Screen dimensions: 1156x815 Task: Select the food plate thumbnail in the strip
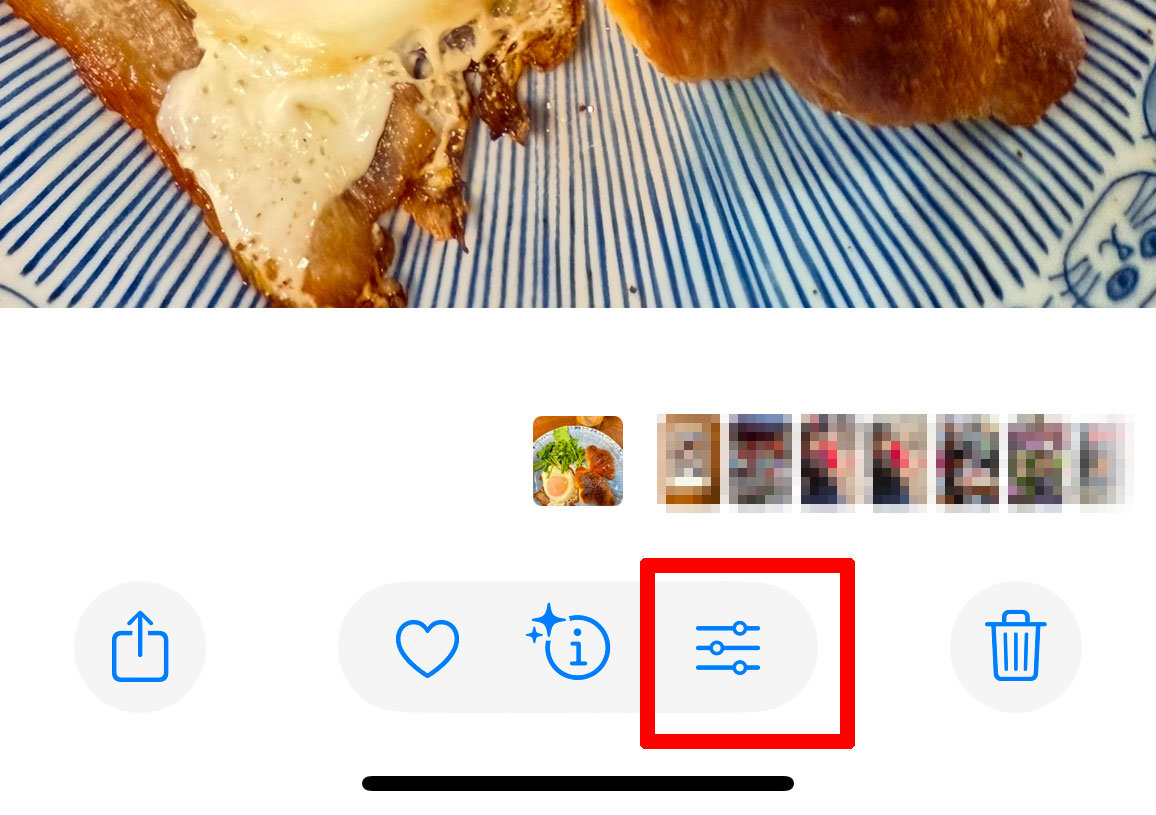coord(578,461)
